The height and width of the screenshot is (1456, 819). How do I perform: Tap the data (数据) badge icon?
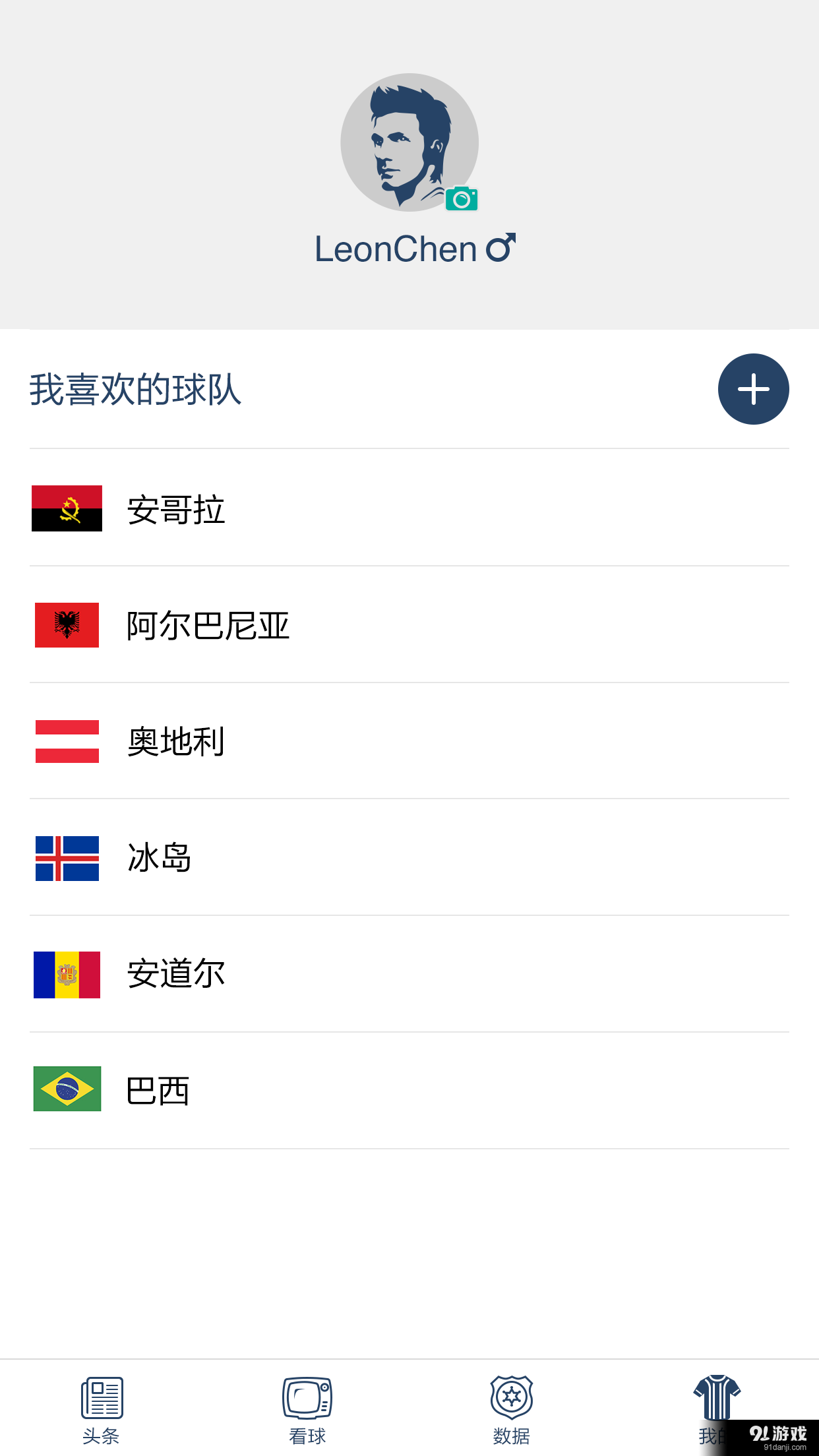[x=511, y=1398]
